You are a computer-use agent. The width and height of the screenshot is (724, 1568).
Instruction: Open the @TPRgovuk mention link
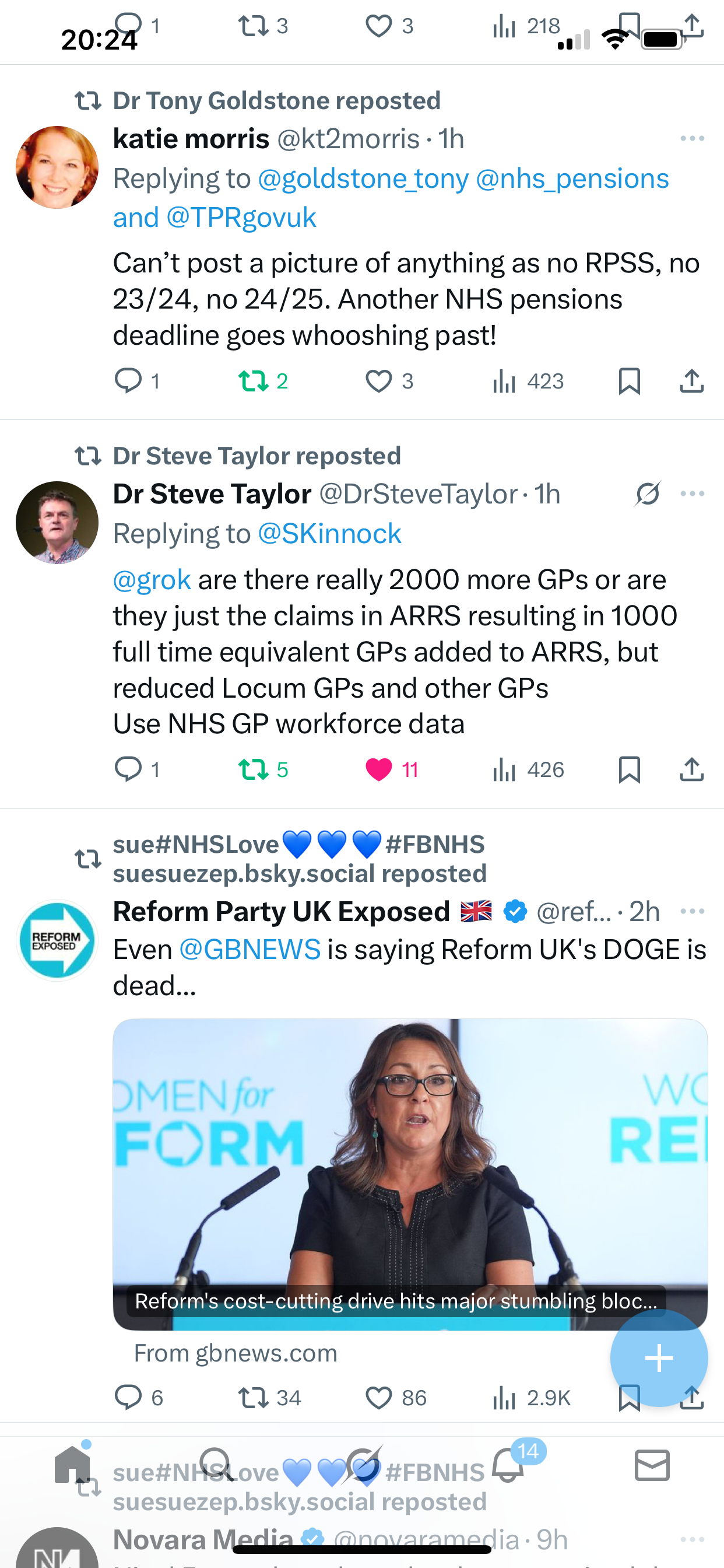(241, 218)
